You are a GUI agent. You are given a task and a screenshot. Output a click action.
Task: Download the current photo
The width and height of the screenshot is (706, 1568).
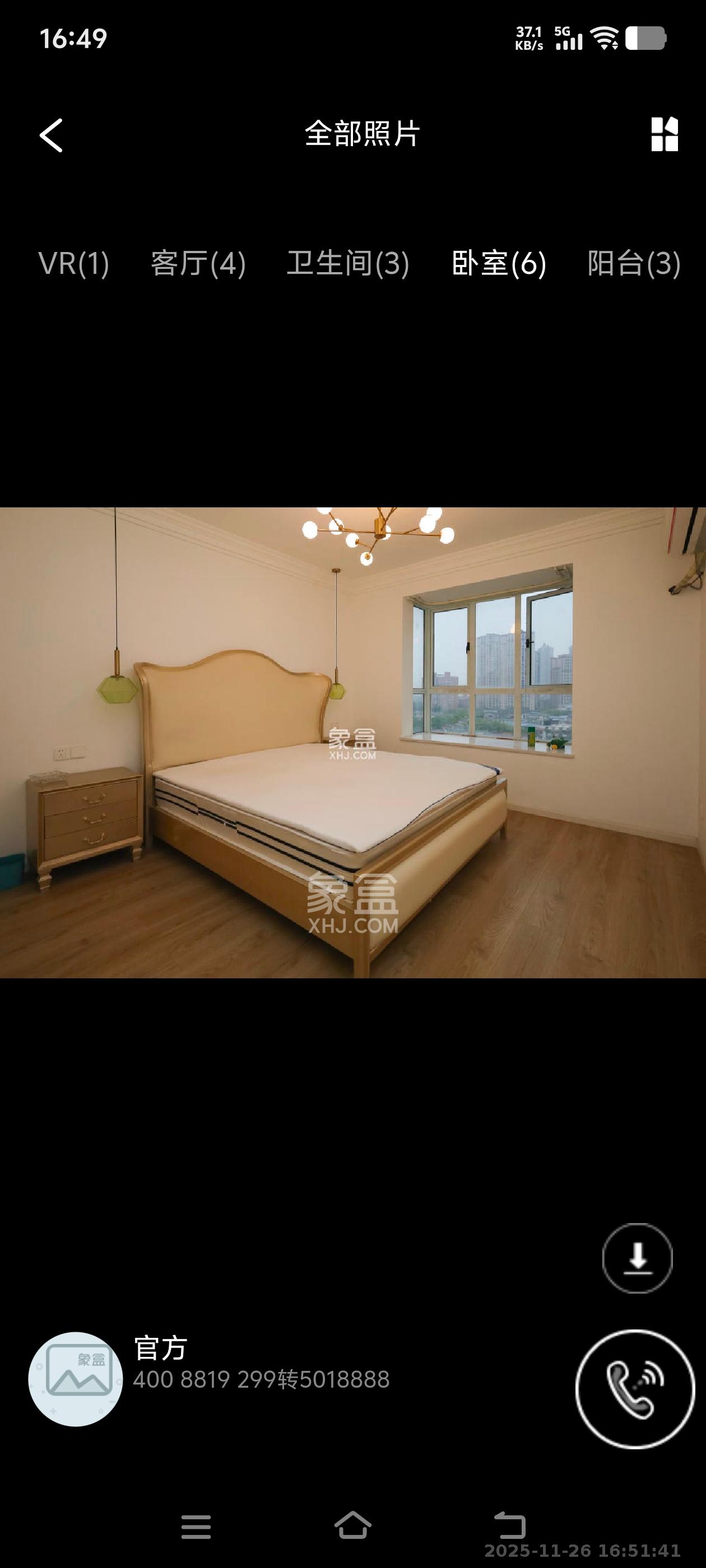637,1257
